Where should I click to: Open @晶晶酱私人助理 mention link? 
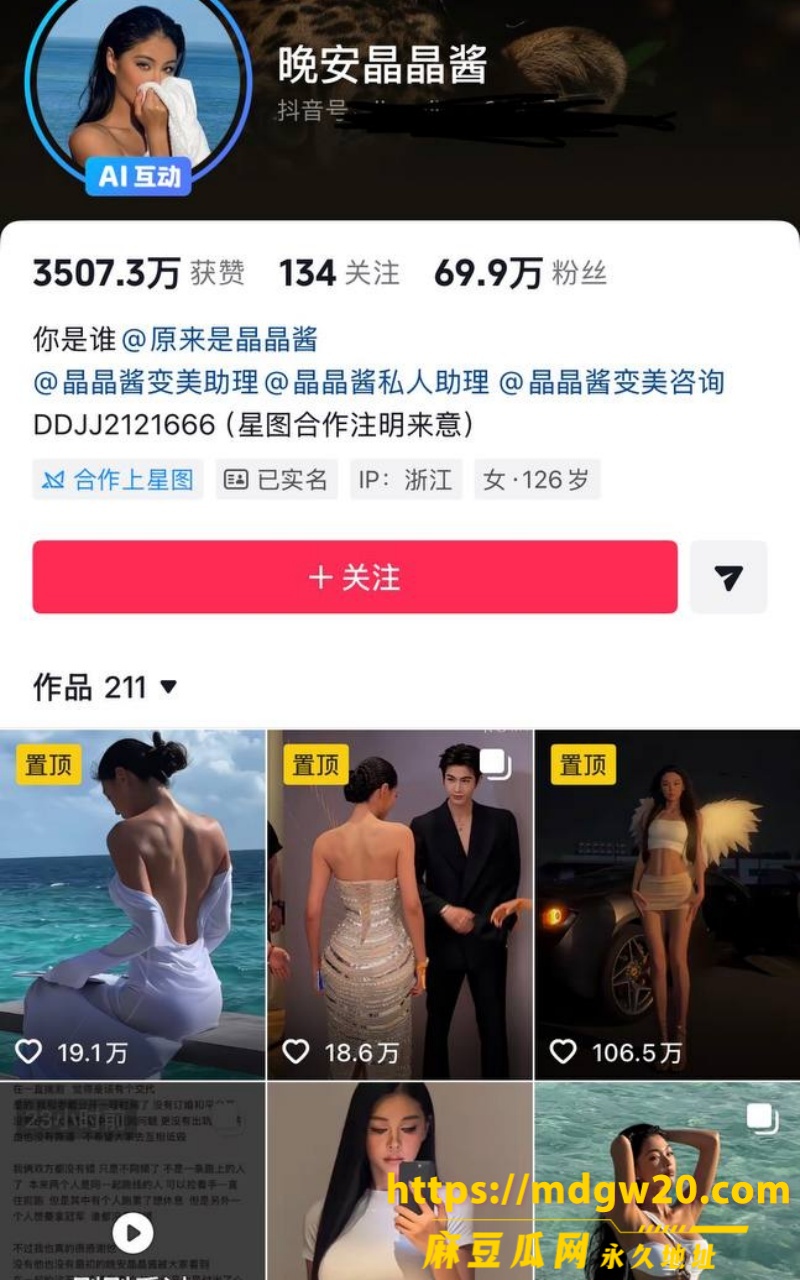377,382
